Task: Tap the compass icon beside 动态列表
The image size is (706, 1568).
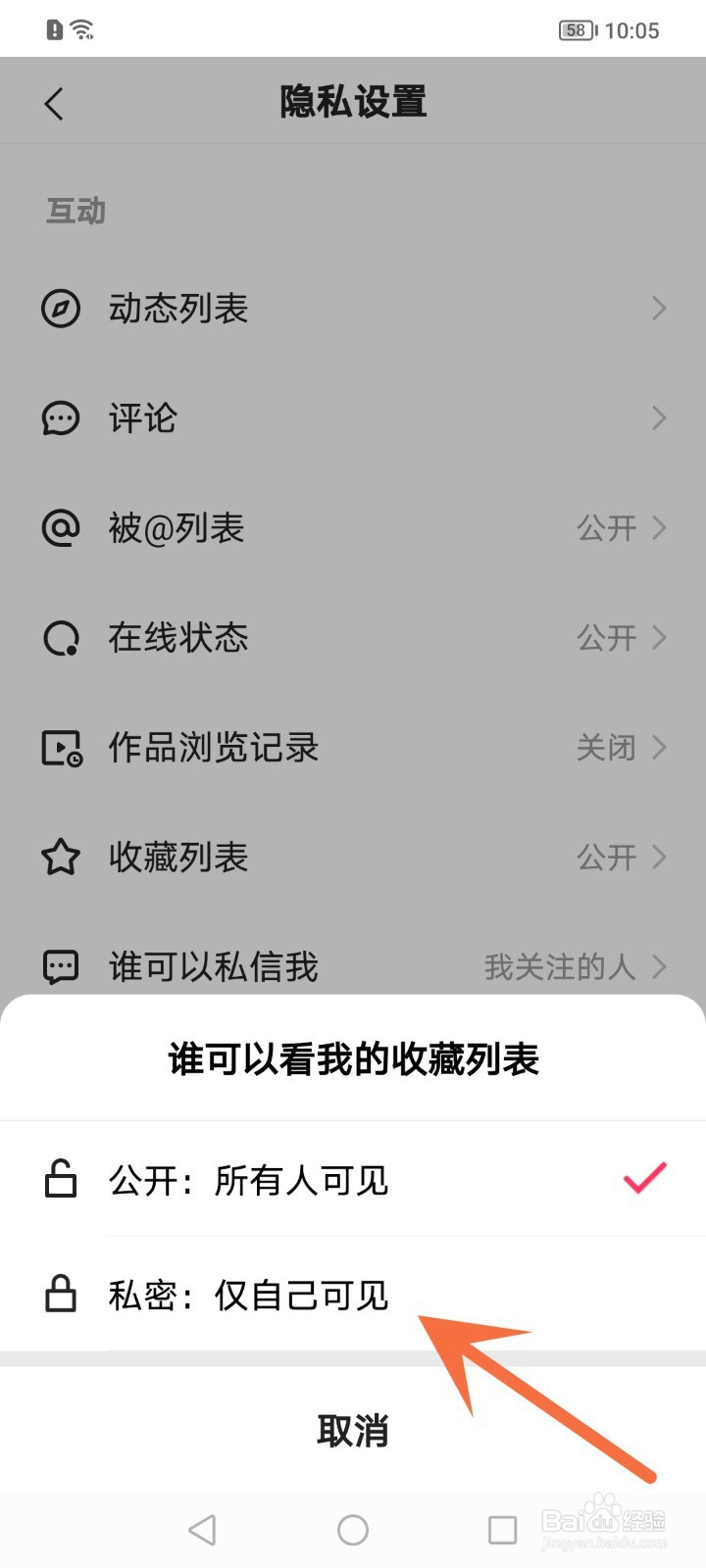Action: coord(61,308)
